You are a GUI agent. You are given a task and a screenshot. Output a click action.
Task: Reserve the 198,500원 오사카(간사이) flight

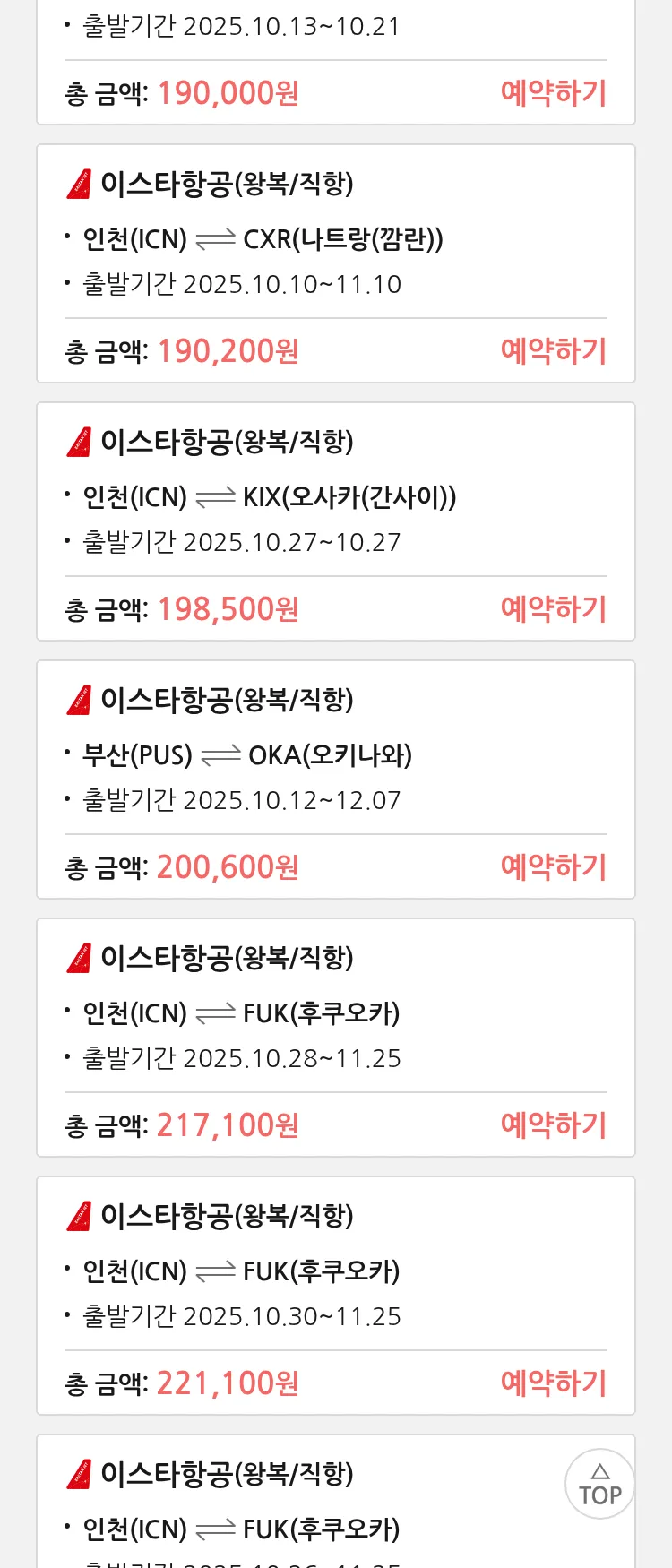coord(553,609)
